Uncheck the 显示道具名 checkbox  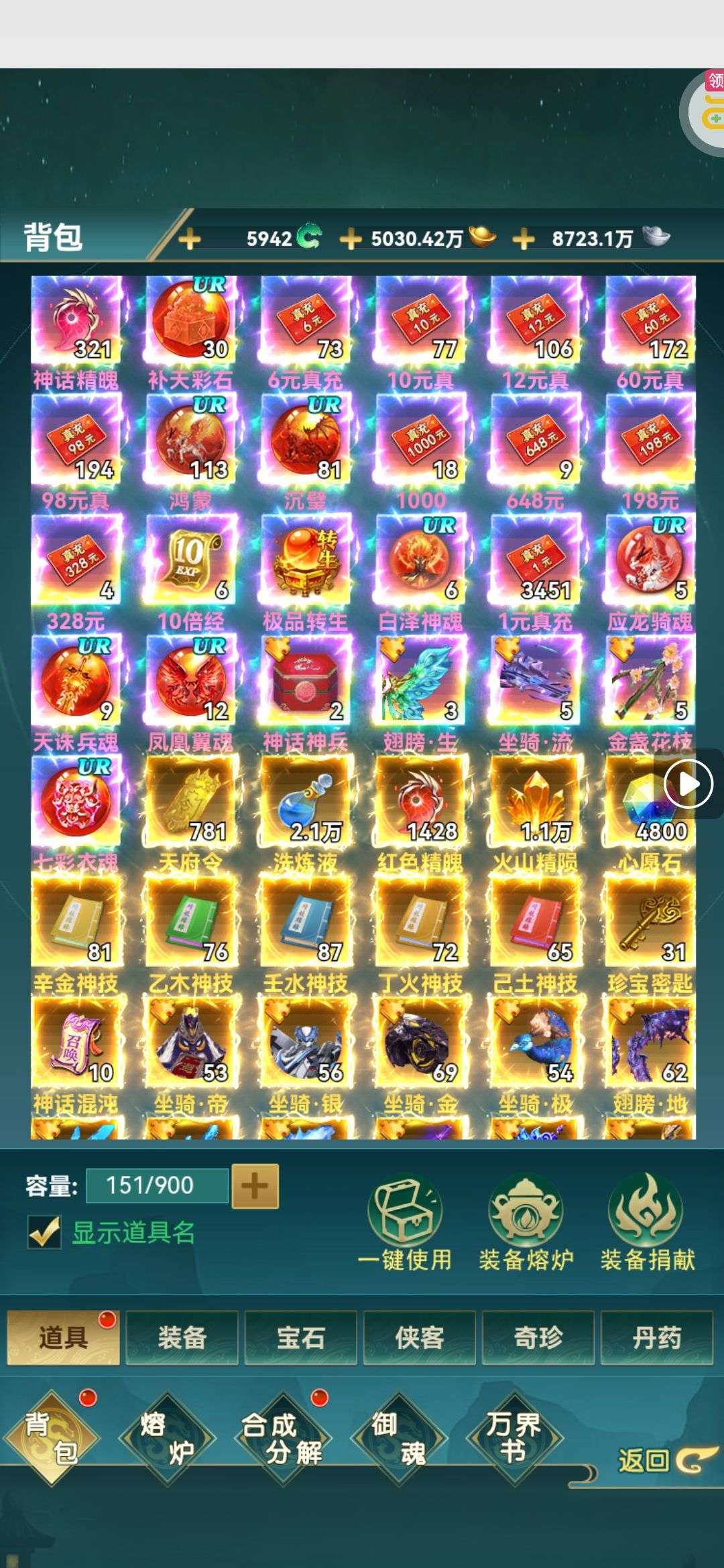(x=44, y=1232)
